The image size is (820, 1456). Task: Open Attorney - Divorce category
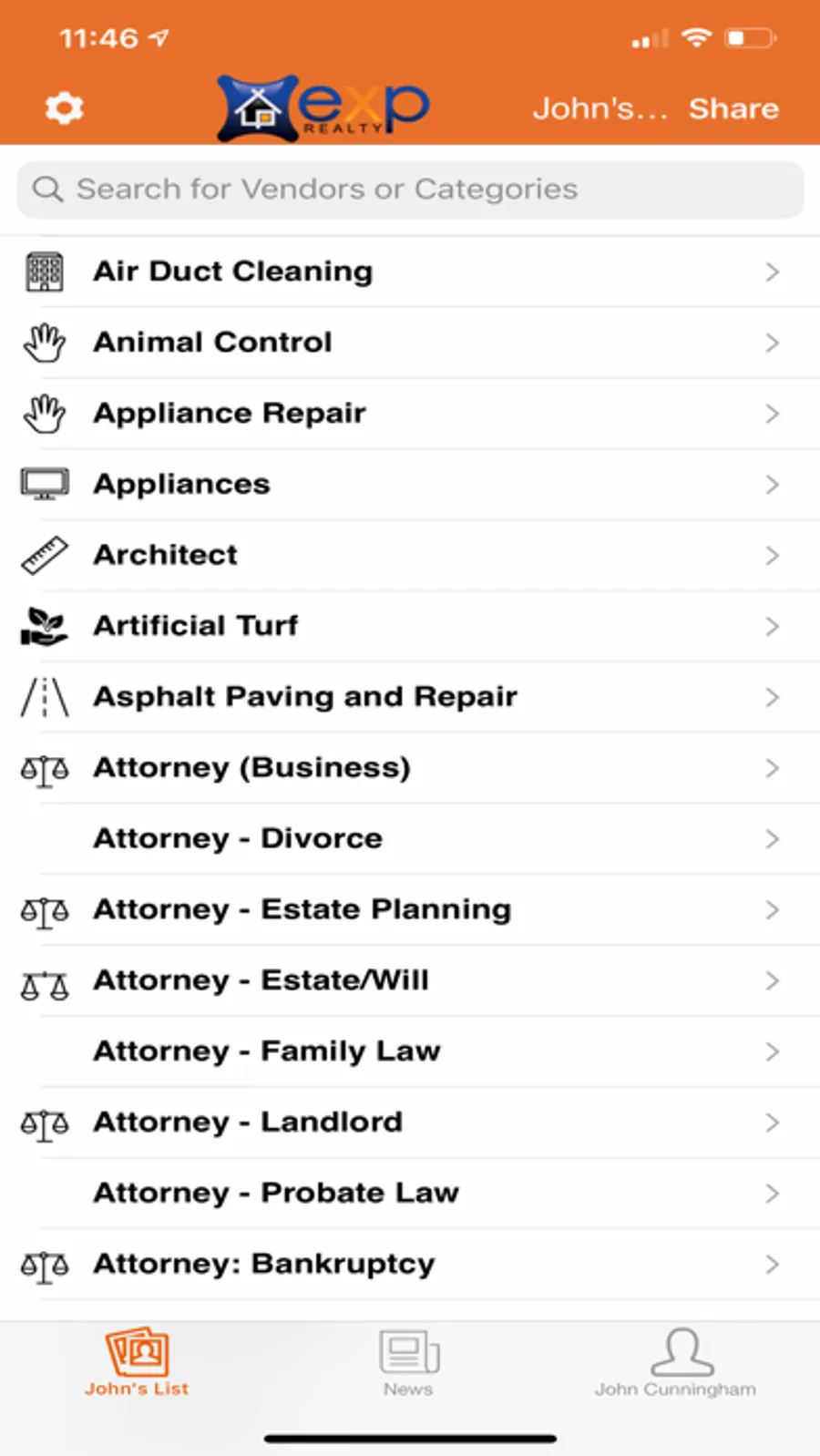click(x=410, y=838)
